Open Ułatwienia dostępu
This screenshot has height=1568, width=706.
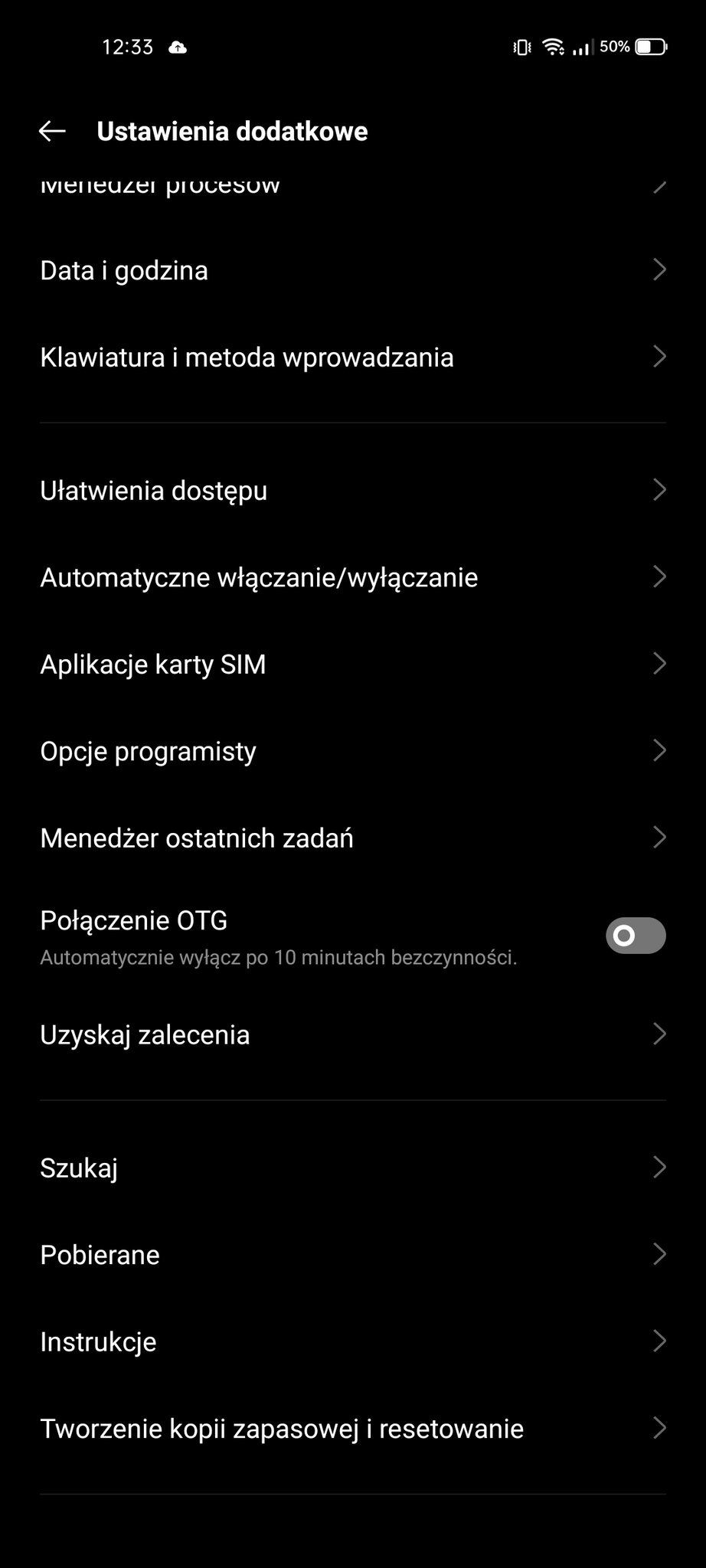tap(353, 490)
